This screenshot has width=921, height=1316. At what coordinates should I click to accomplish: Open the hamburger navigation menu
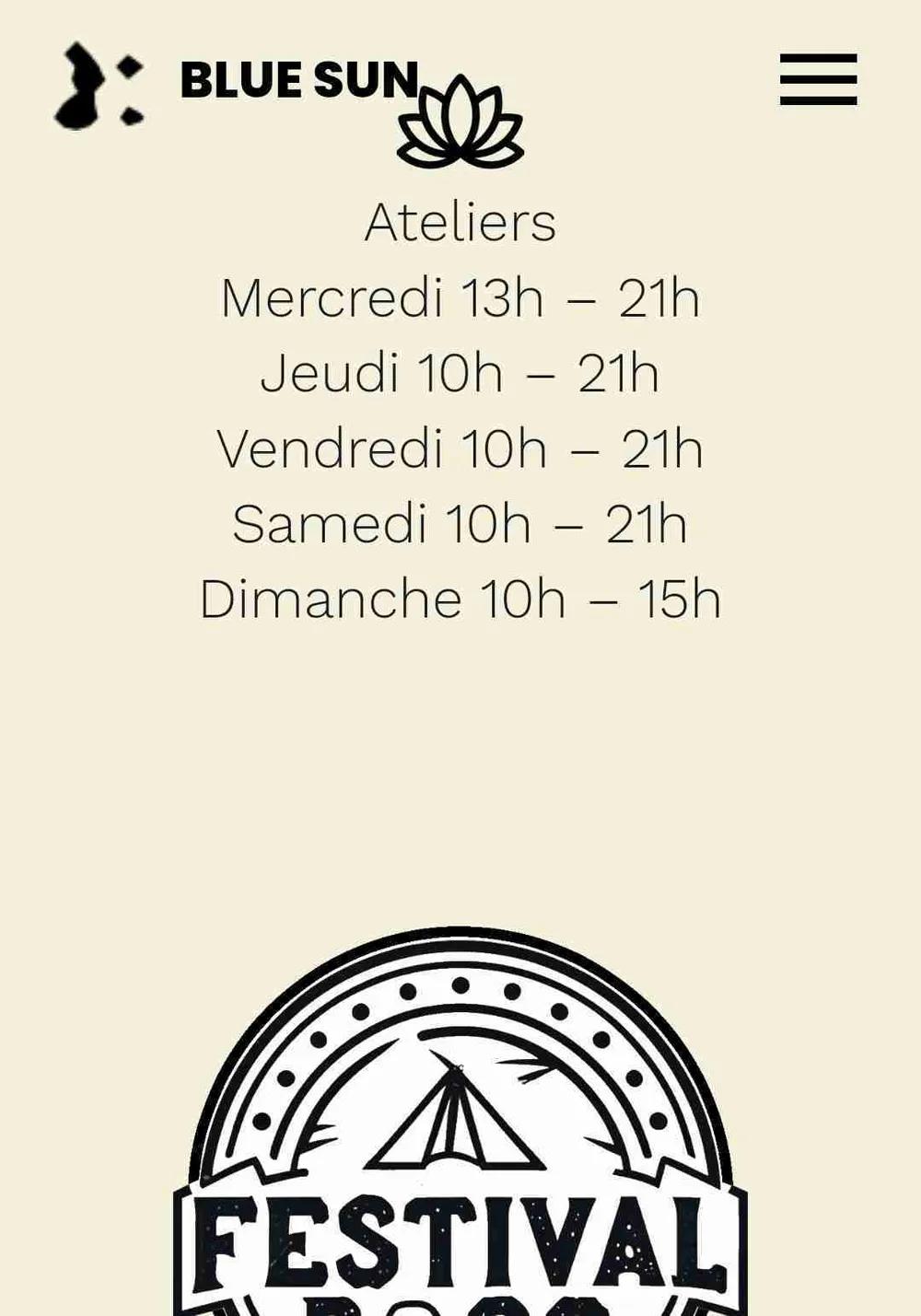[x=818, y=79]
